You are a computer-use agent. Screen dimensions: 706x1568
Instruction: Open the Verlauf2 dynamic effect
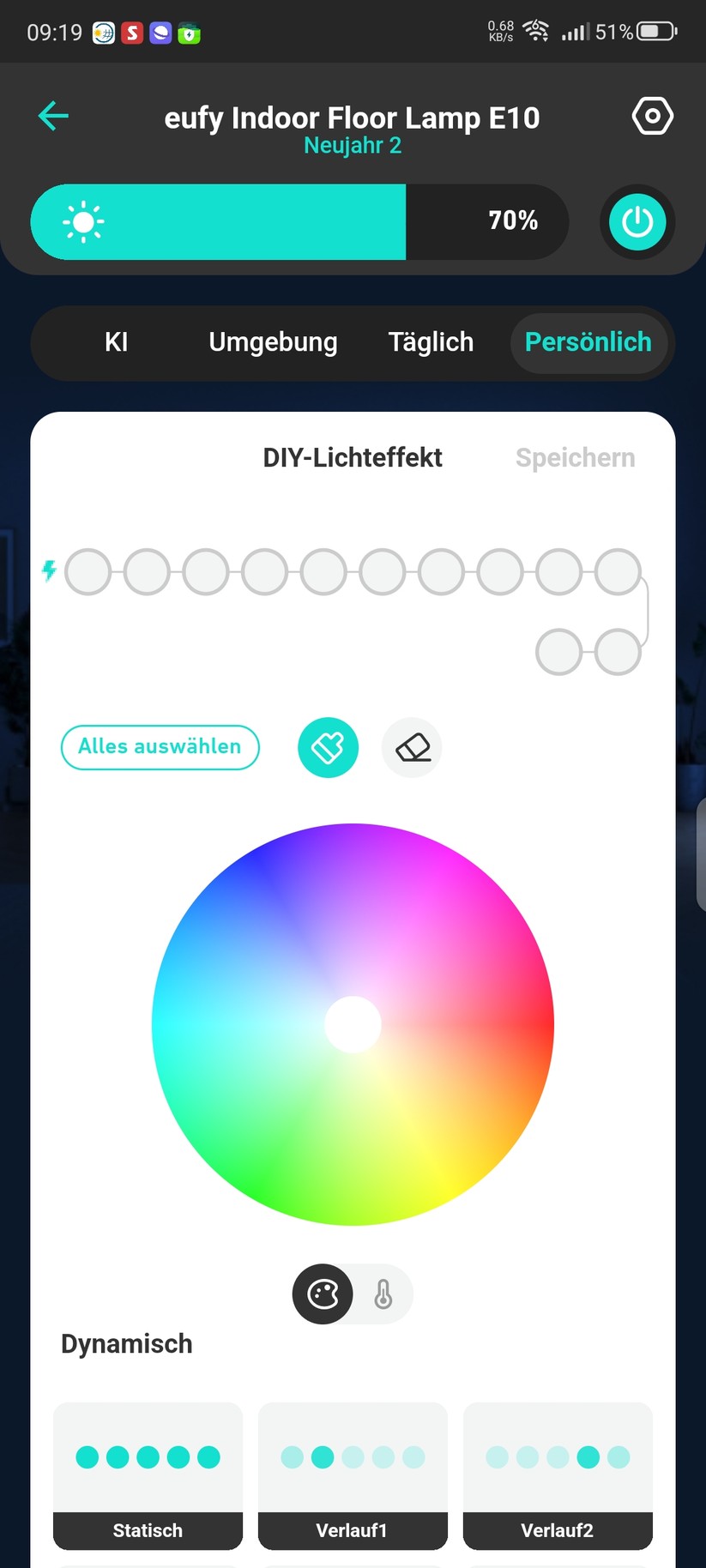[x=557, y=1477]
